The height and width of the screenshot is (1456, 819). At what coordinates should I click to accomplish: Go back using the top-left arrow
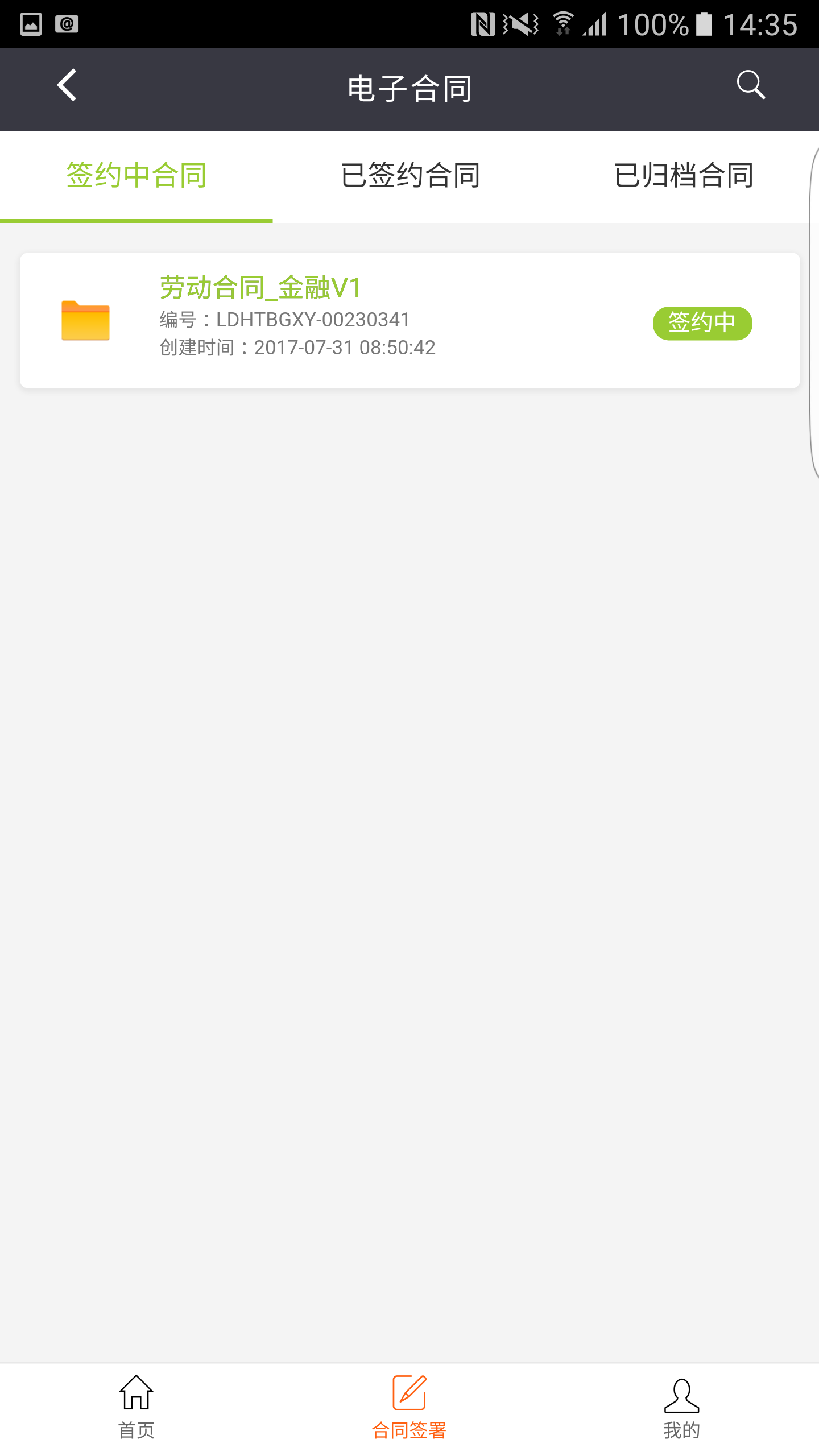click(x=67, y=85)
